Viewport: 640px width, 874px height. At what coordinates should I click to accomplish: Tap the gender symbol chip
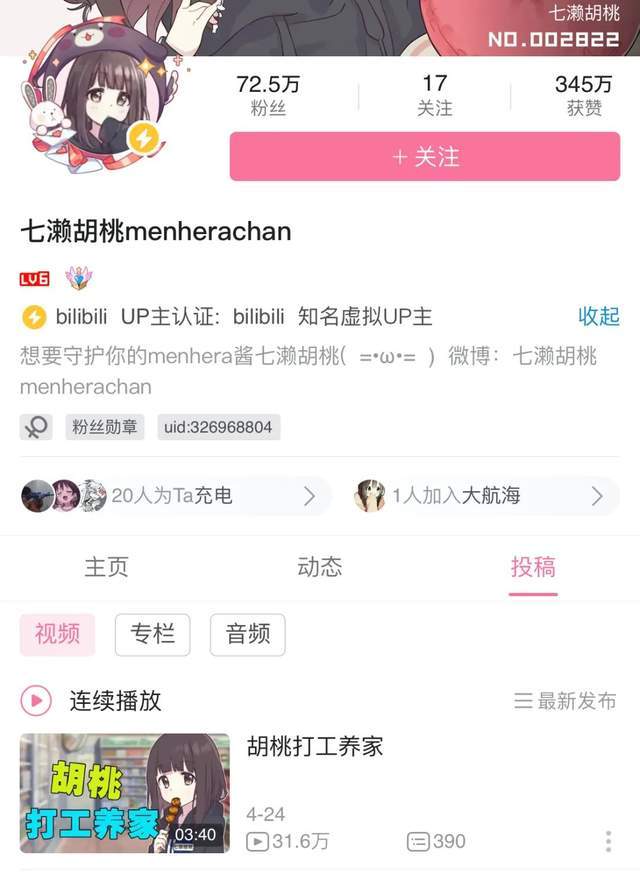(36, 427)
